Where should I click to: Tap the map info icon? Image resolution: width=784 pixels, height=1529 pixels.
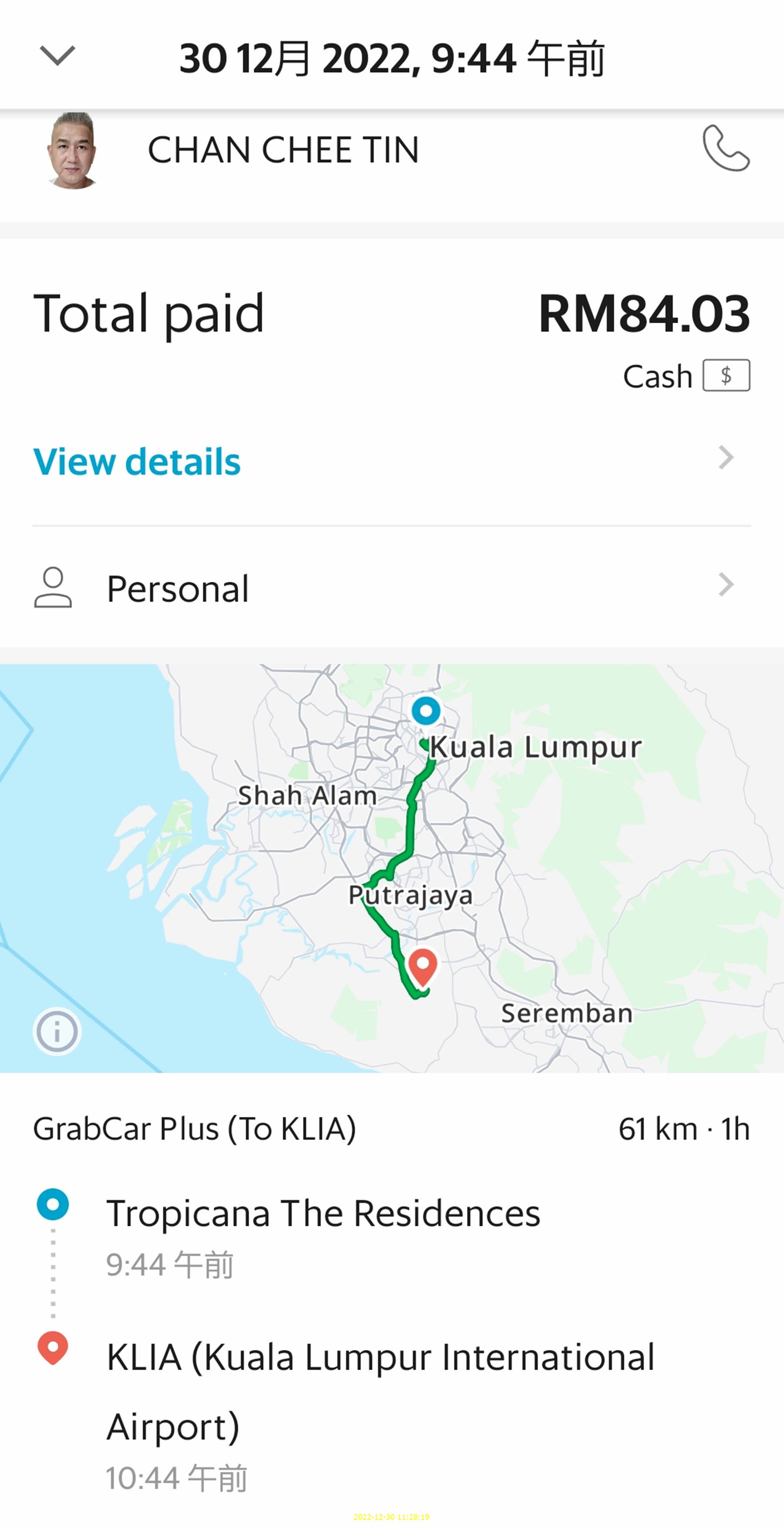57,1031
